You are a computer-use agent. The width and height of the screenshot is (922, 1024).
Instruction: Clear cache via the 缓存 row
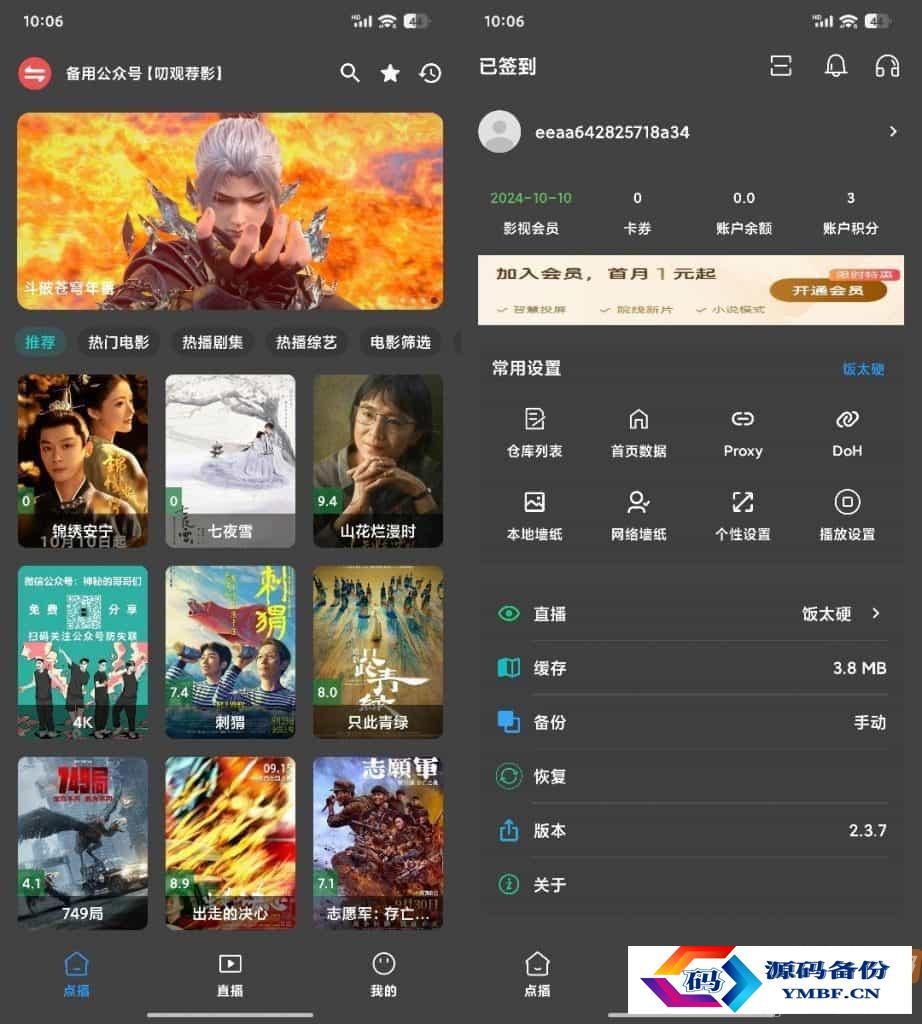point(690,668)
